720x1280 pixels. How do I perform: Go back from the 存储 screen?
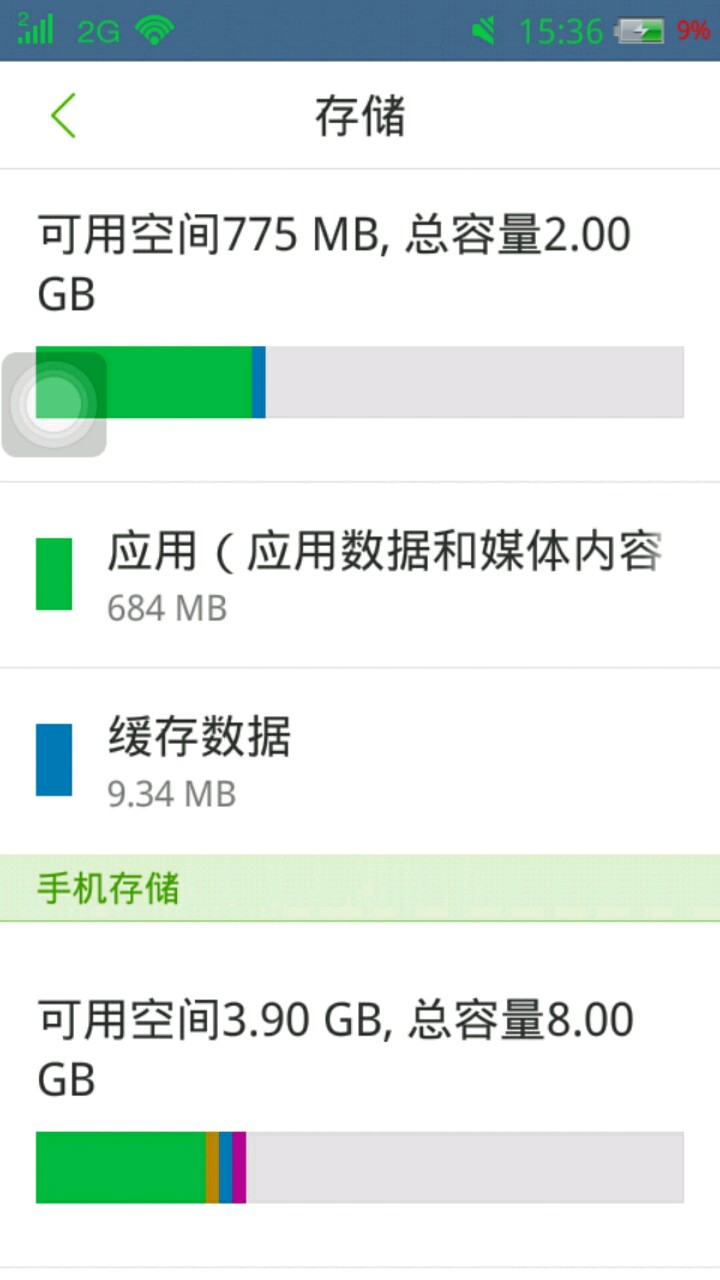pos(63,116)
